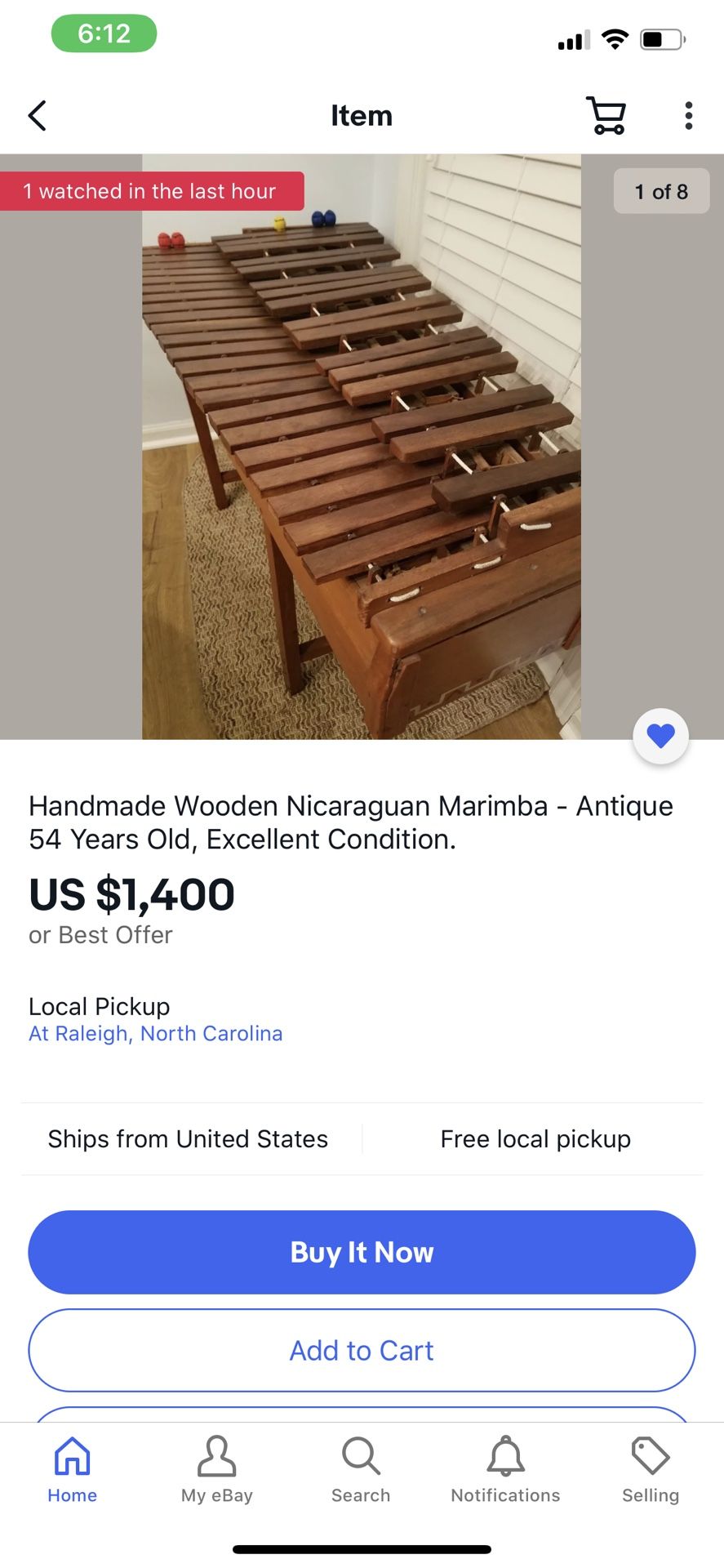Open Notifications from the bottom bar
The height and width of the screenshot is (1568, 724).
[504, 1470]
